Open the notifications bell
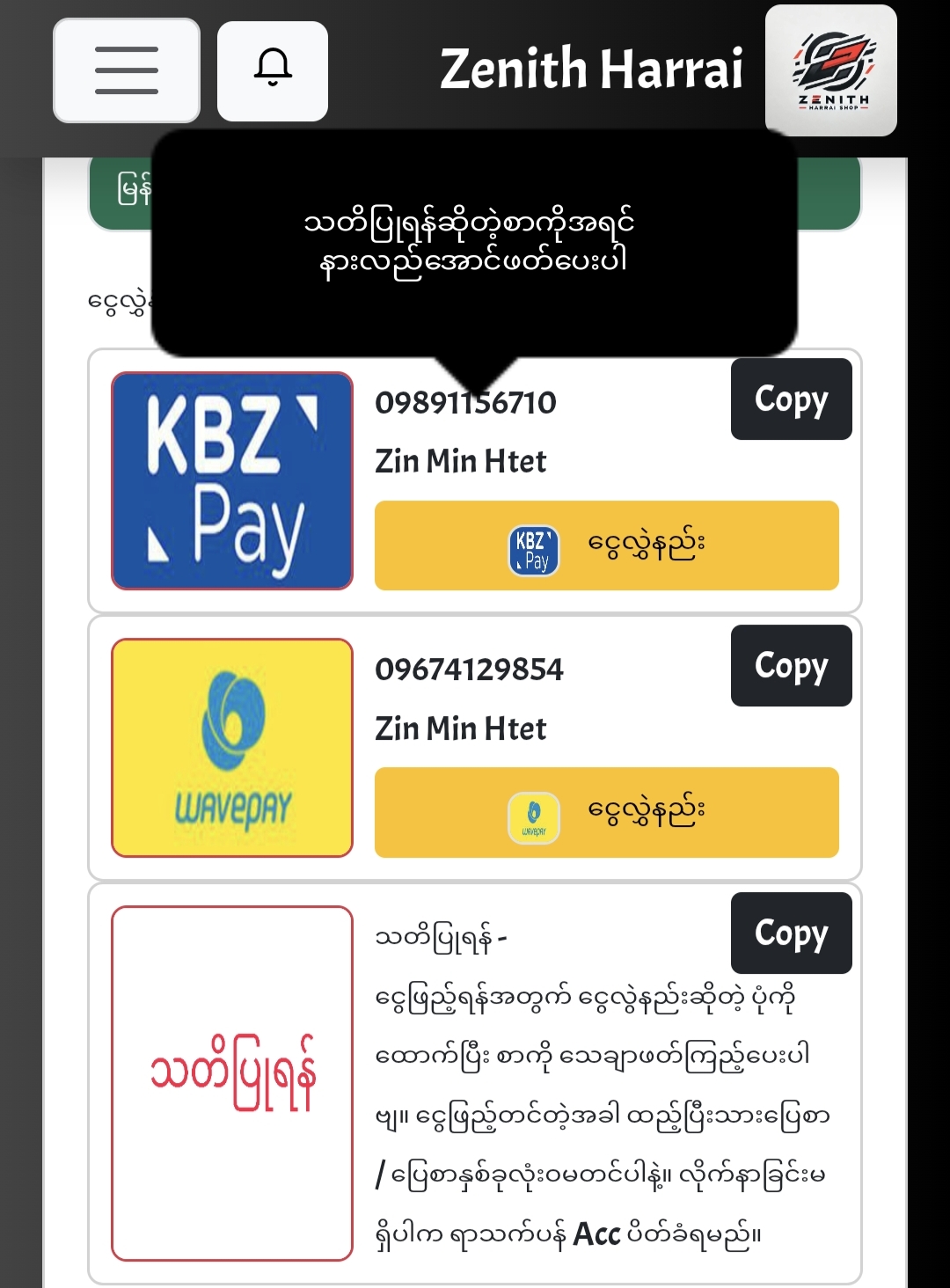Screen dimensions: 950x1288 click(x=273, y=70)
